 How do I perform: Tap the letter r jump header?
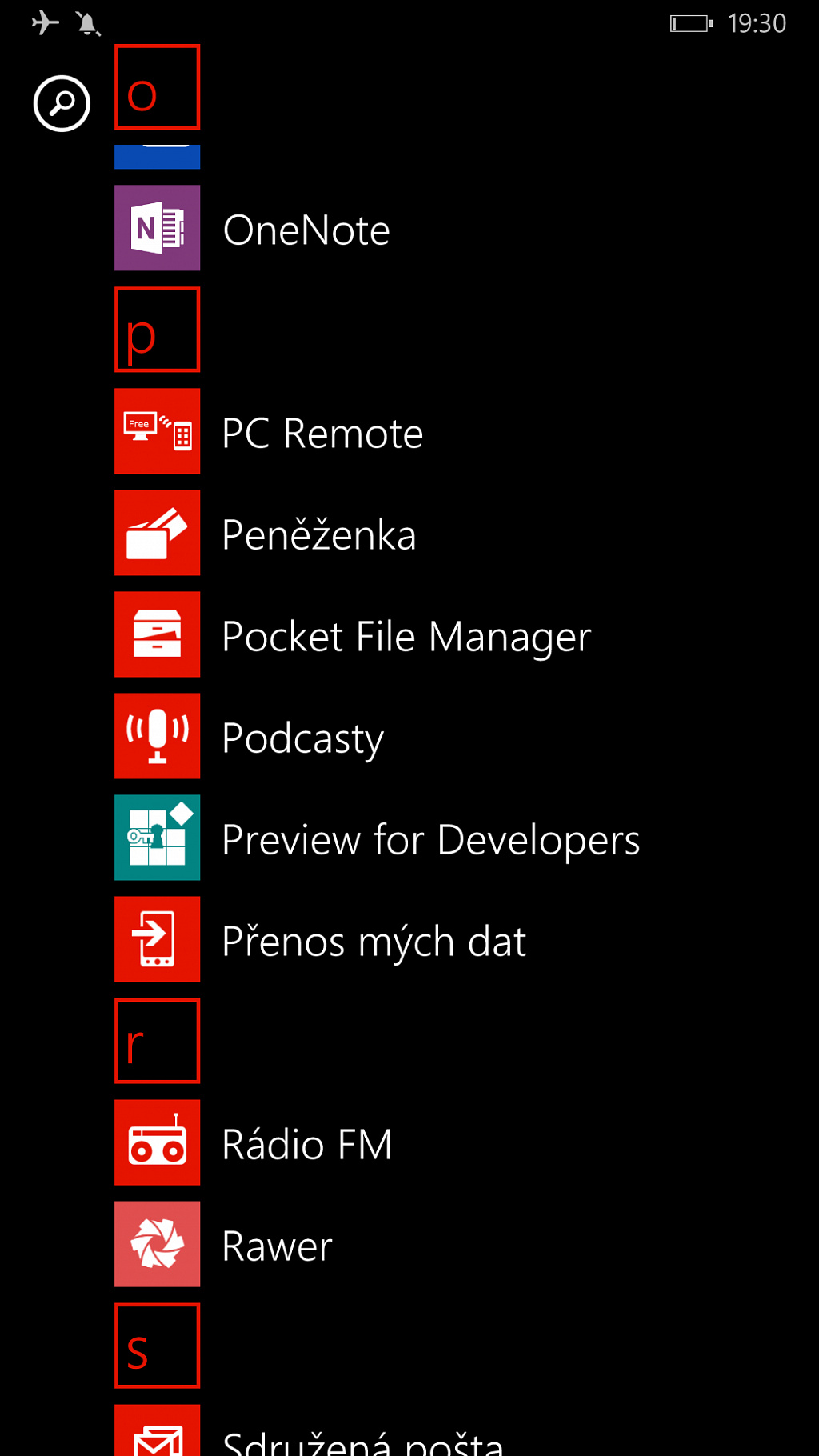point(157,1041)
